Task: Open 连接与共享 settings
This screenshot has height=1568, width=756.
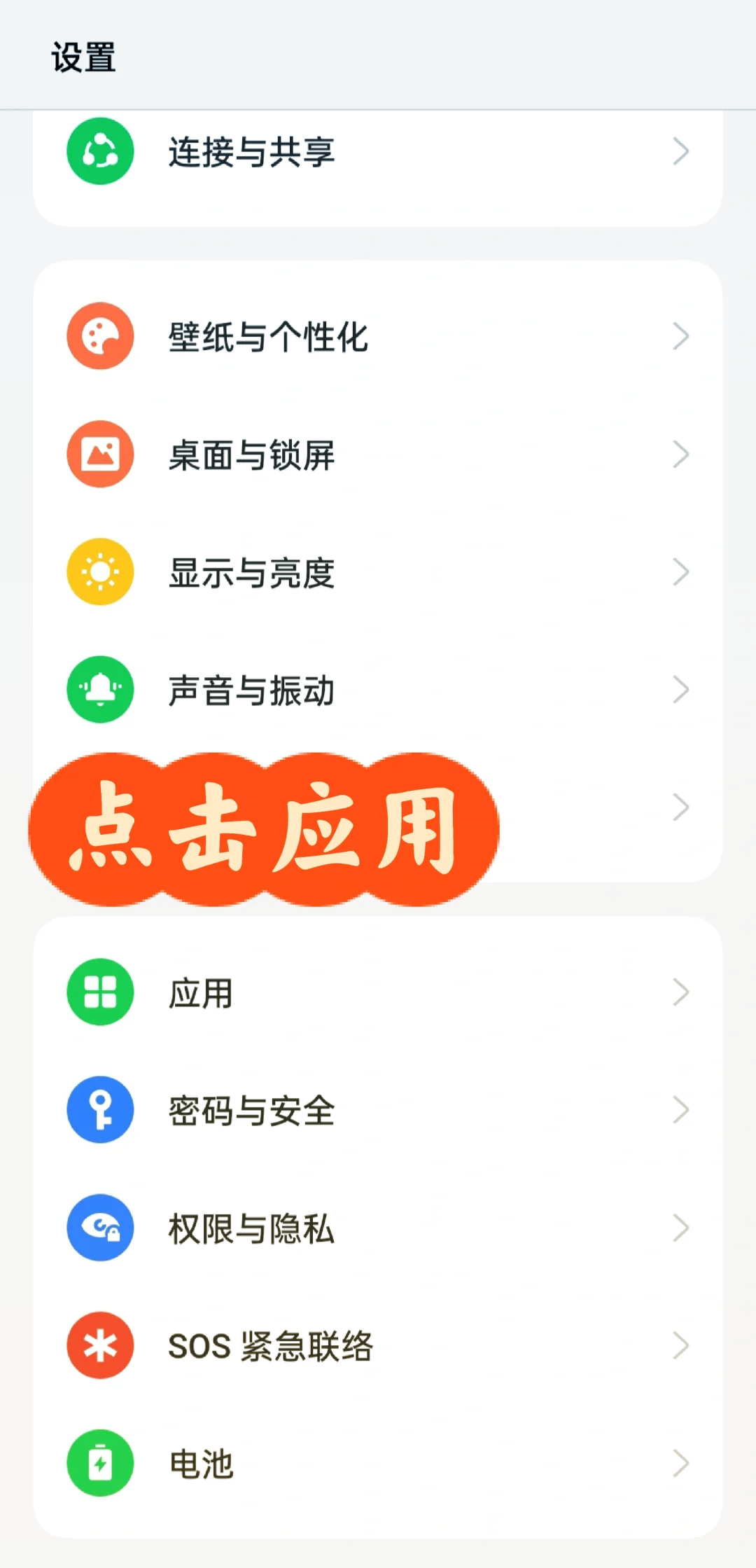Action: point(378,152)
